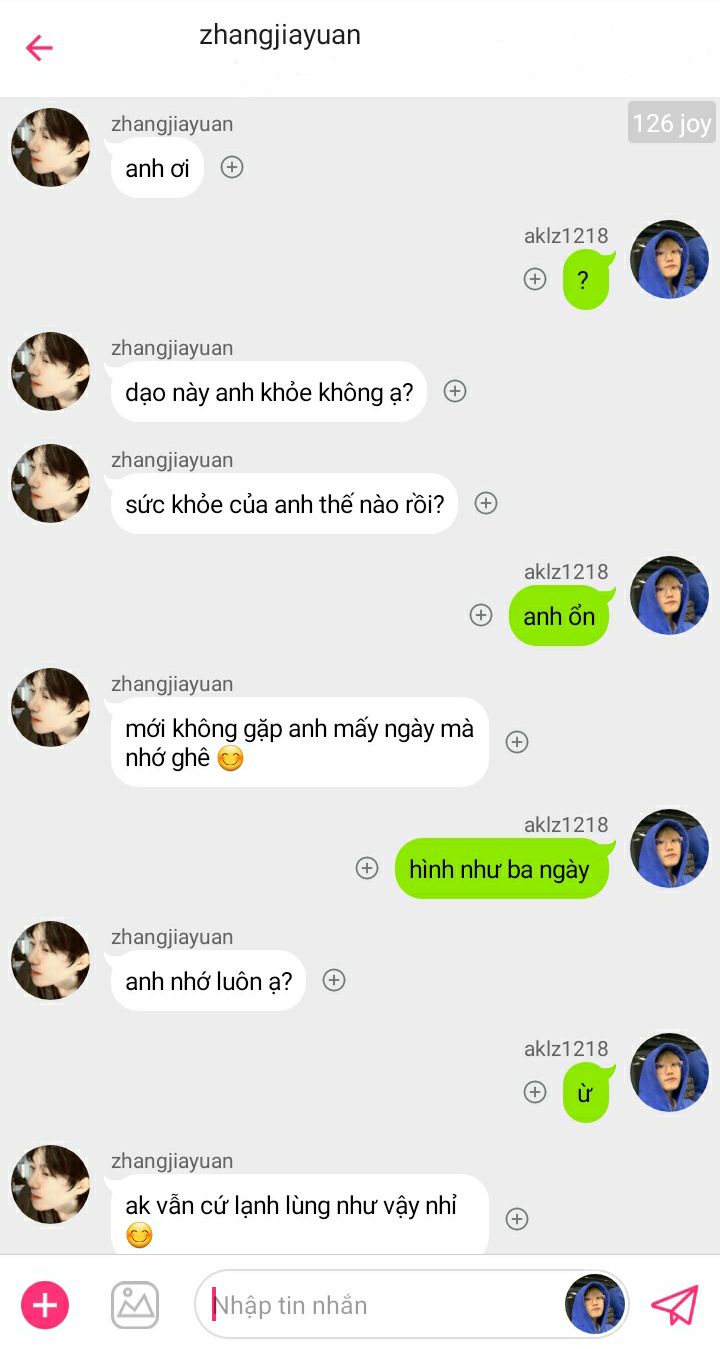720x1349 pixels.
Task: Open the avatar picker inside the message field
Action: click(x=595, y=1304)
